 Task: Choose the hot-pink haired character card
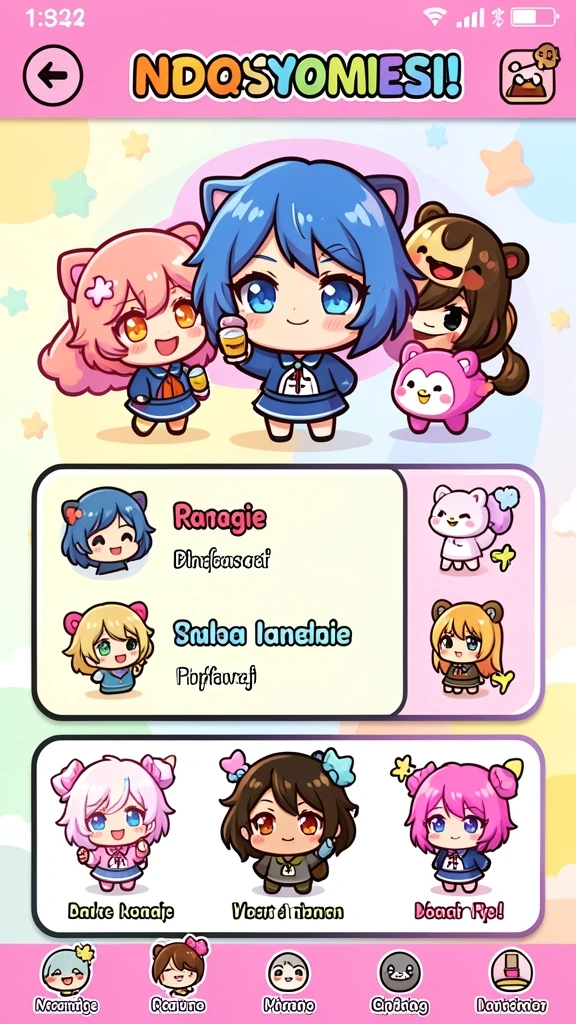(459, 837)
